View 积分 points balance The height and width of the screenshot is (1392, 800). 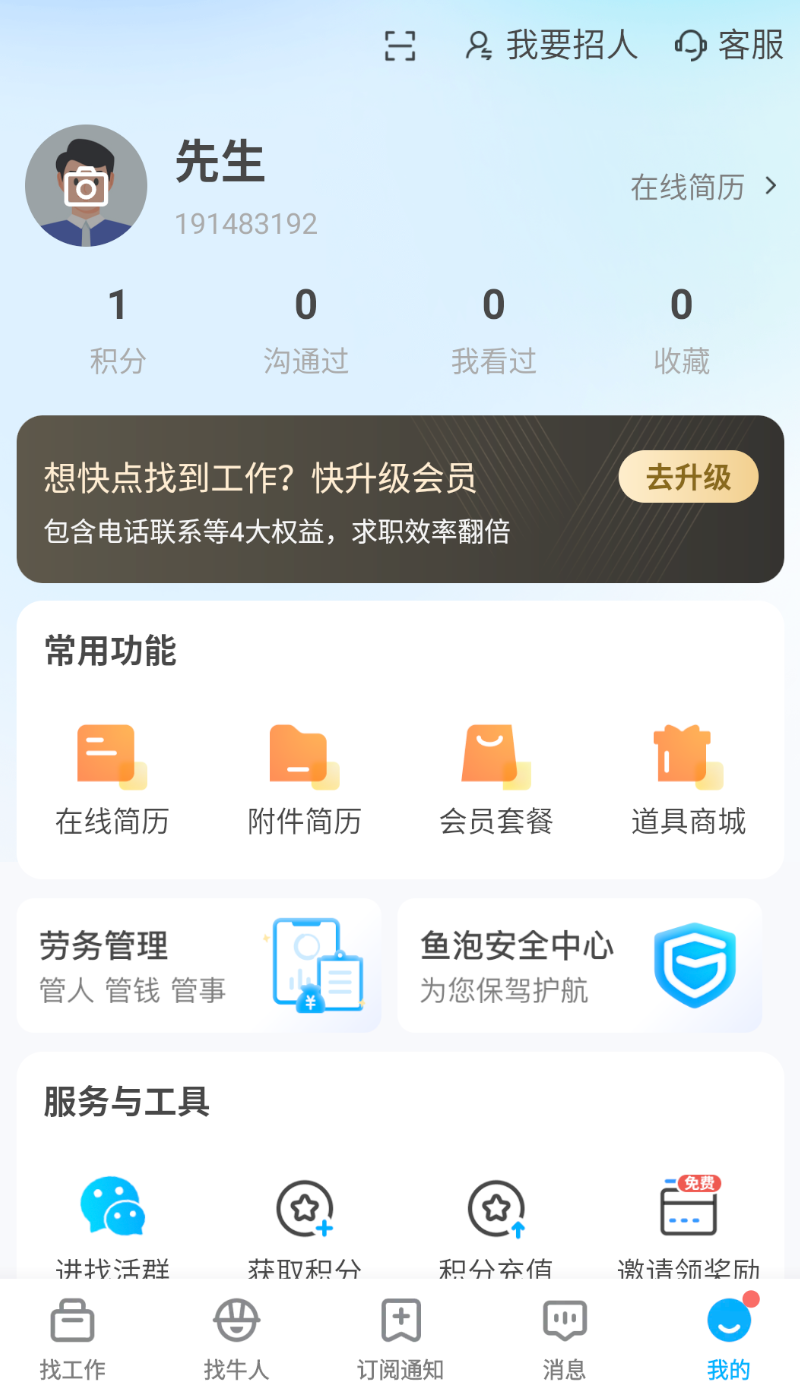[x=118, y=329]
